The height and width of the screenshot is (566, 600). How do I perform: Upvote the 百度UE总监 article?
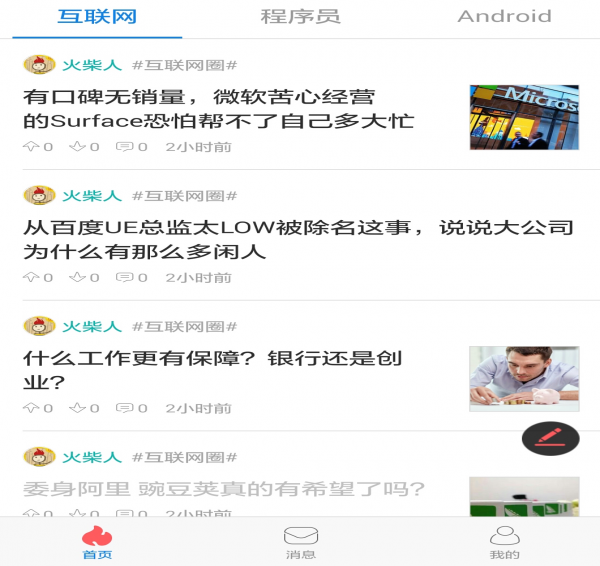click(37, 278)
